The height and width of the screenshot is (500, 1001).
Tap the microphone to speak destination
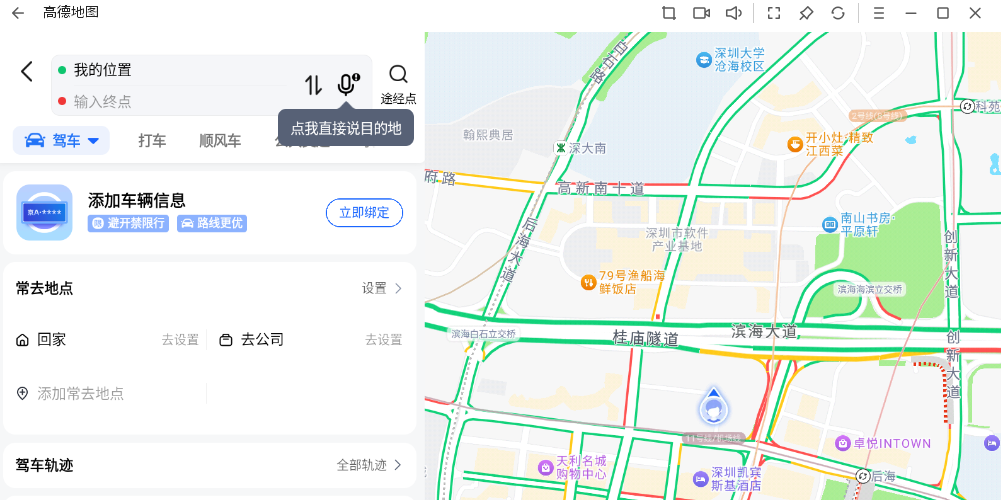tap(347, 85)
